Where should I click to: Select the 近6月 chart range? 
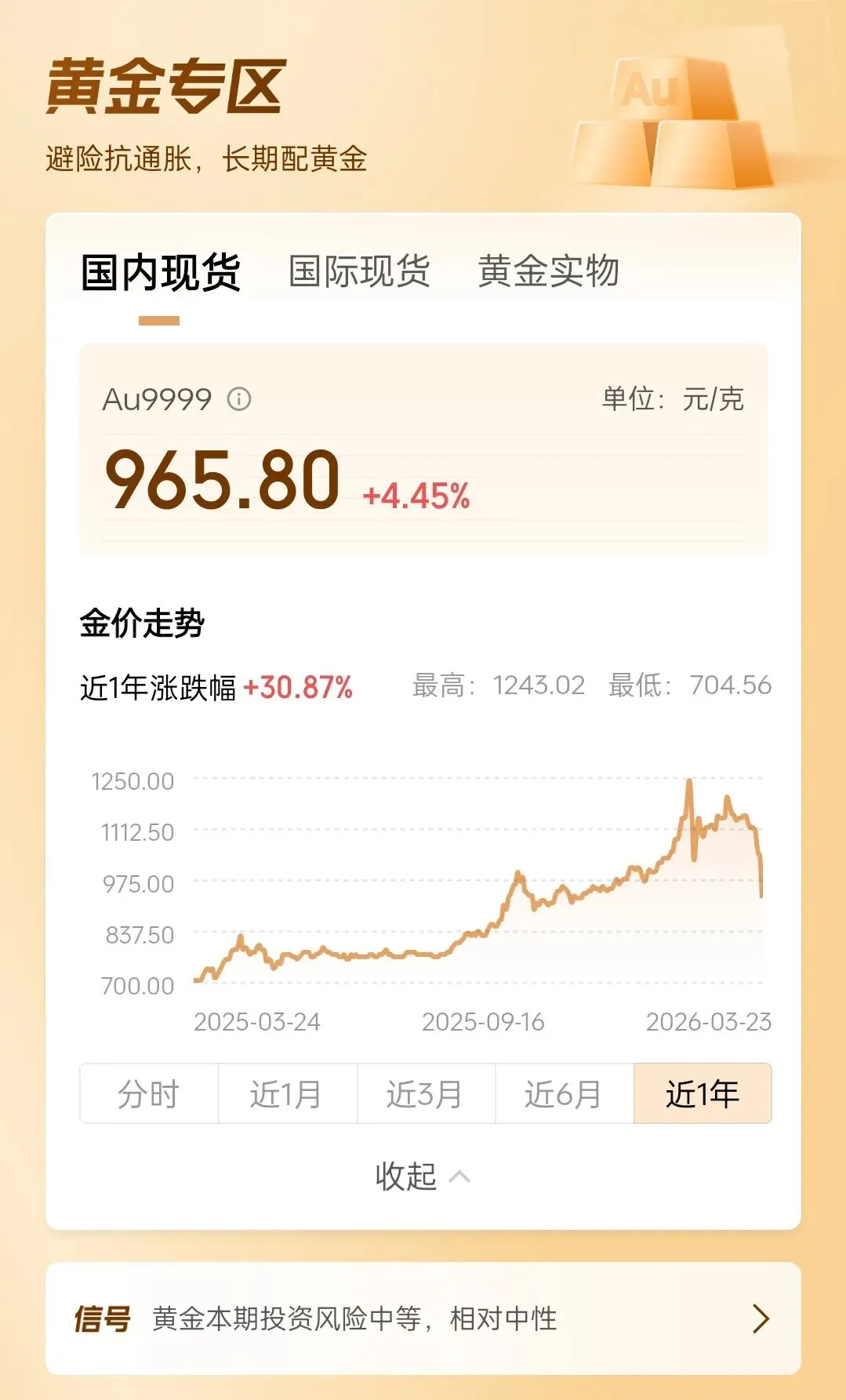pos(564,1093)
